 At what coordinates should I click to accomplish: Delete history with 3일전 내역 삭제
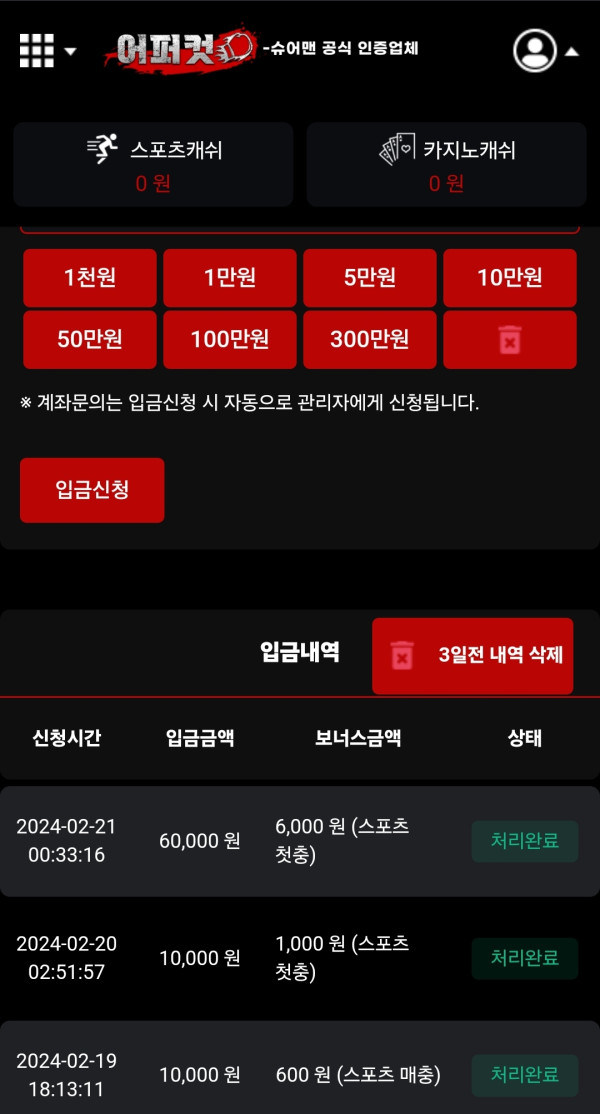tap(473, 656)
